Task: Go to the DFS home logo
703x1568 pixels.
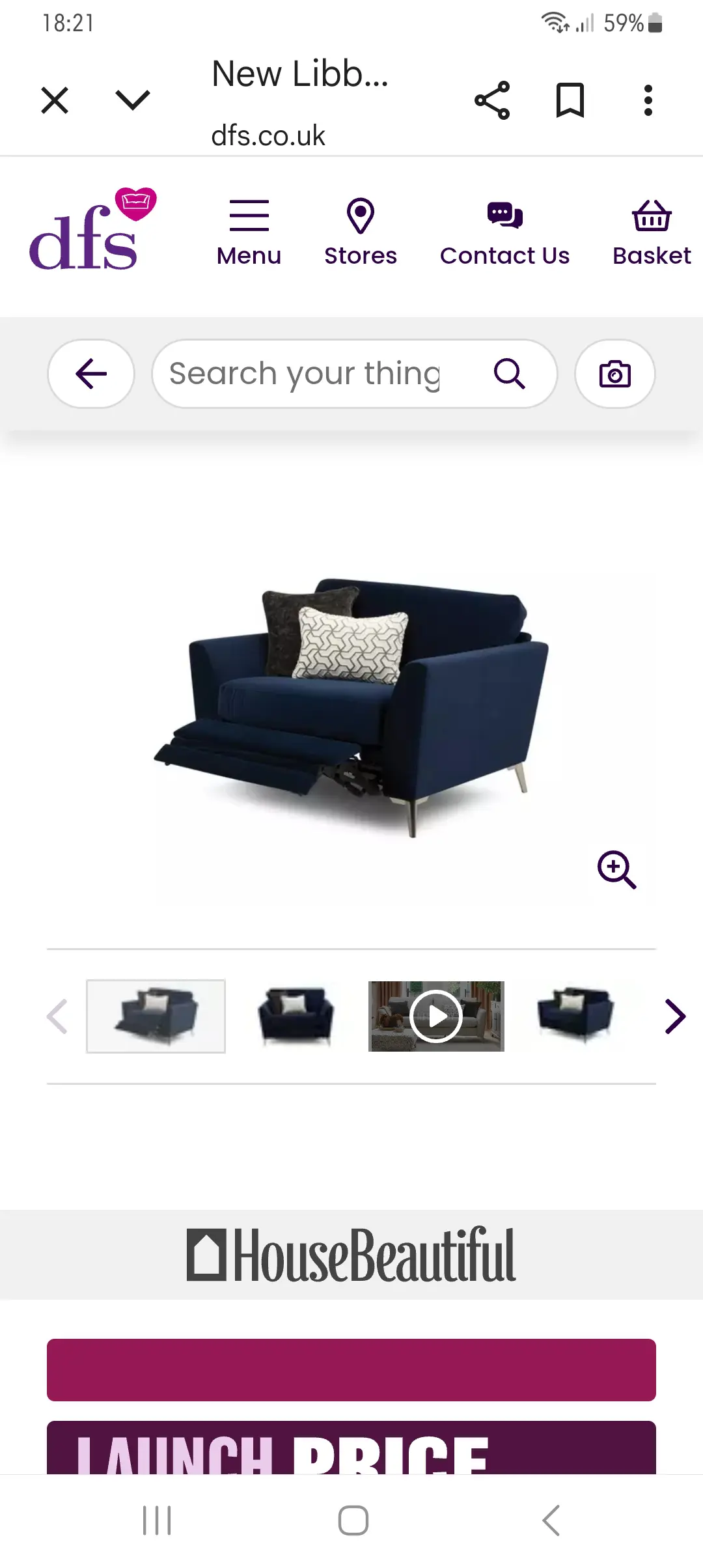Action: click(92, 229)
